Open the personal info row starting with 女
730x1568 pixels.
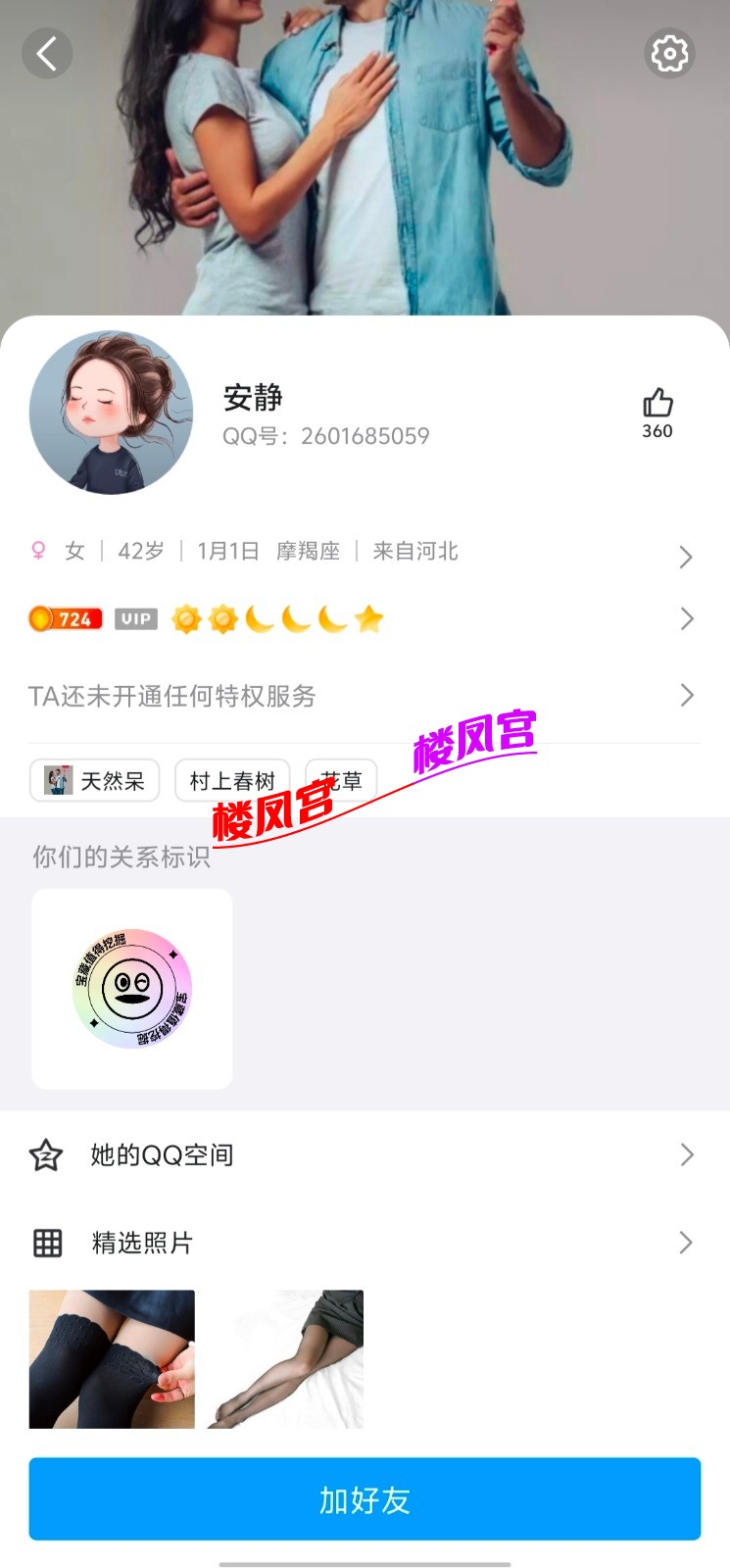[363, 553]
